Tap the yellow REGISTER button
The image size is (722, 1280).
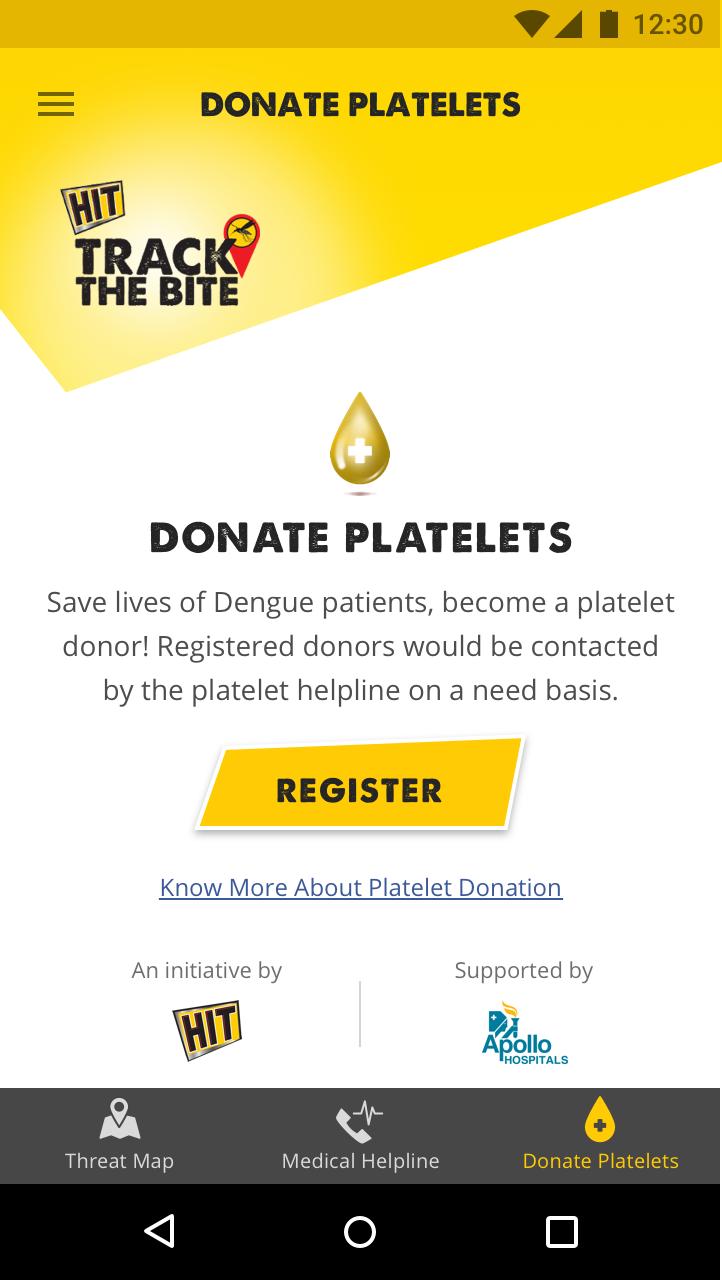tap(360, 789)
